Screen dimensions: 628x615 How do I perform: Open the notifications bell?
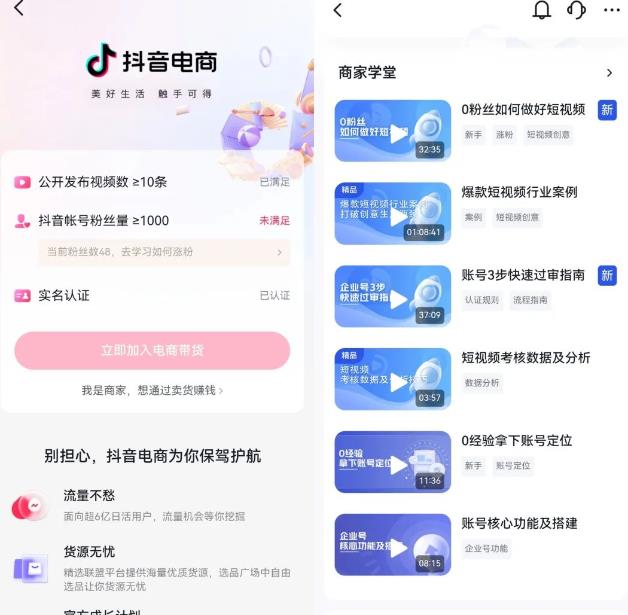[x=541, y=10]
